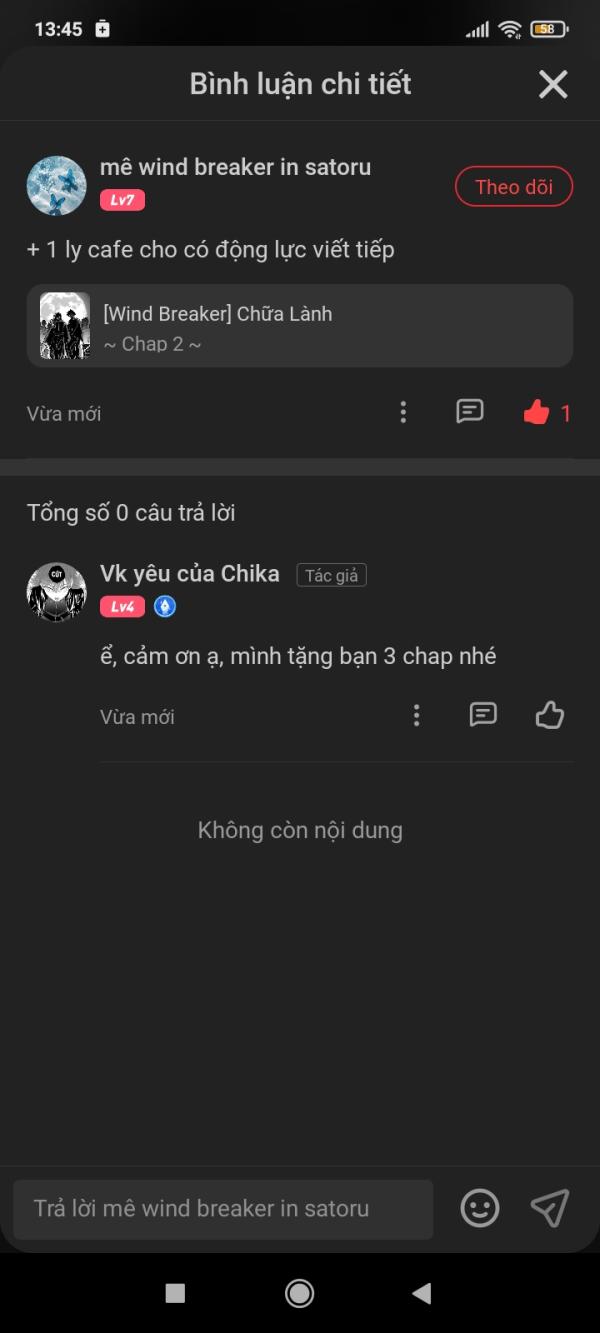Close the Bình luận chi tiết panel
This screenshot has width=600, height=1333.
pos(553,85)
